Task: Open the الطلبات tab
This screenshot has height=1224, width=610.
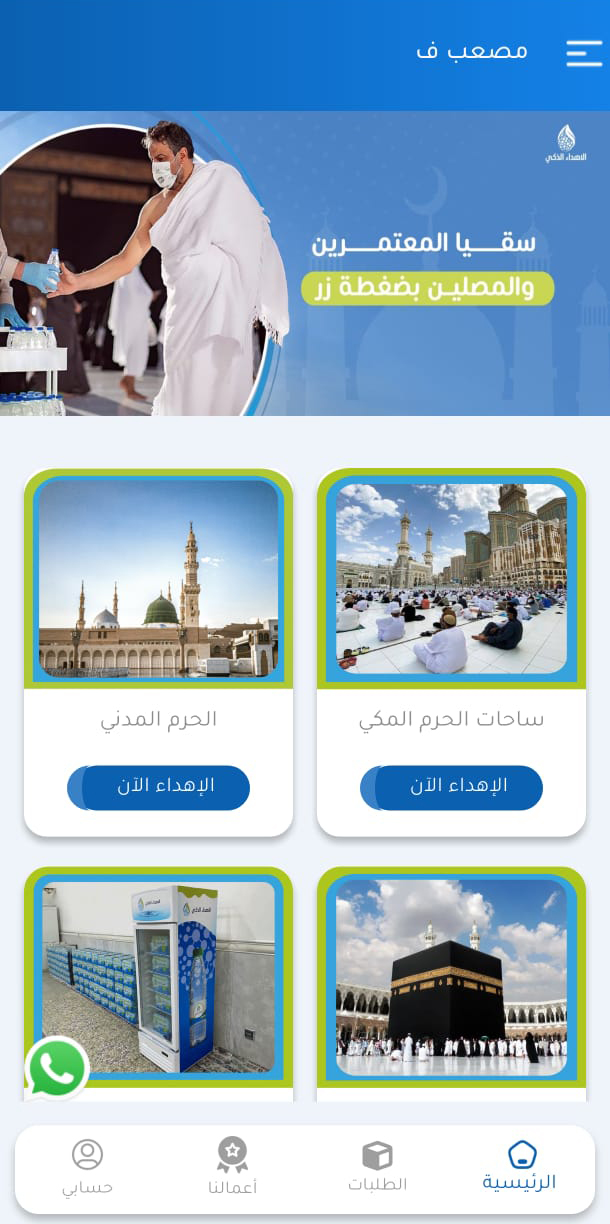Action: tap(377, 1168)
